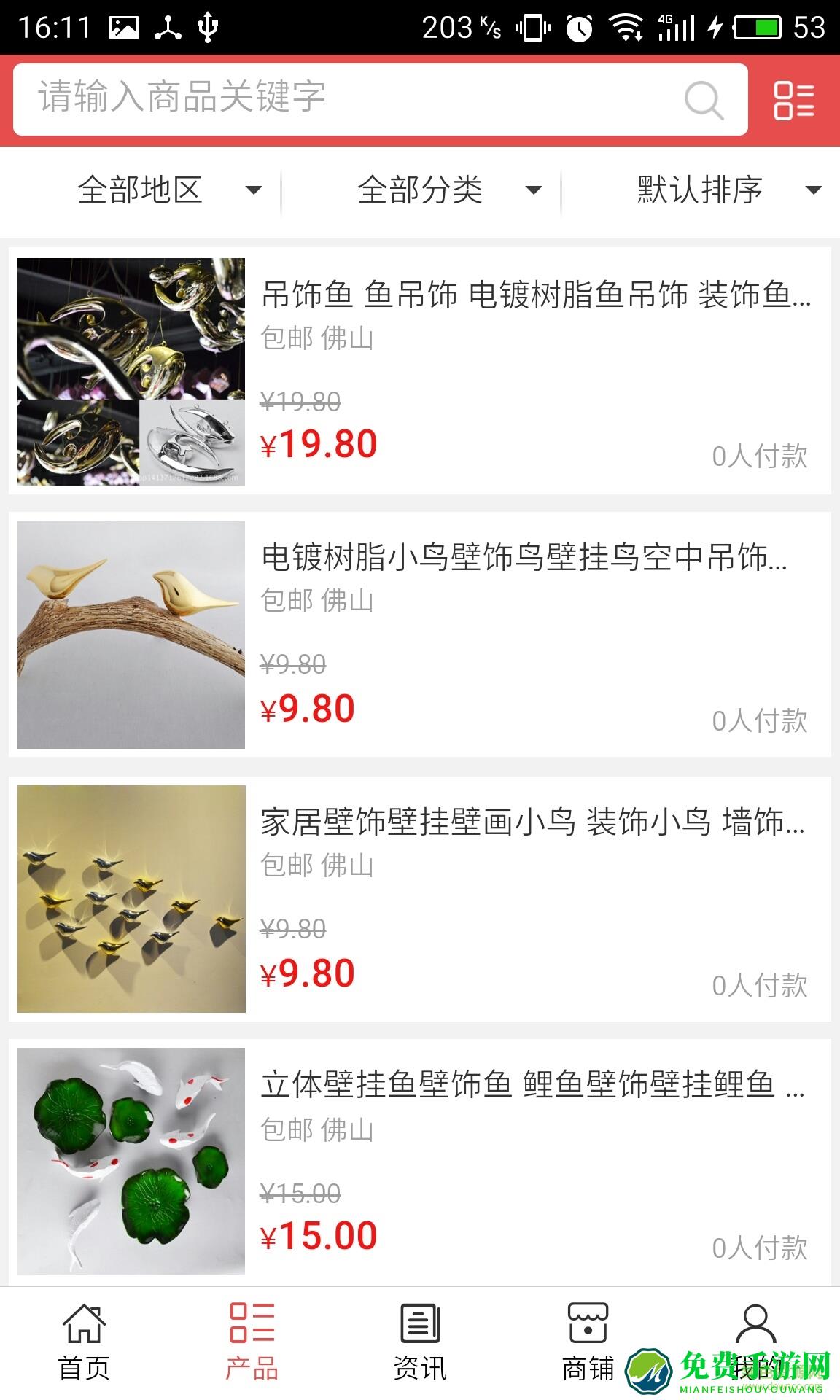840x1400 pixels.
Task: Tap the product keyword search field
Action: pos(350,98)
